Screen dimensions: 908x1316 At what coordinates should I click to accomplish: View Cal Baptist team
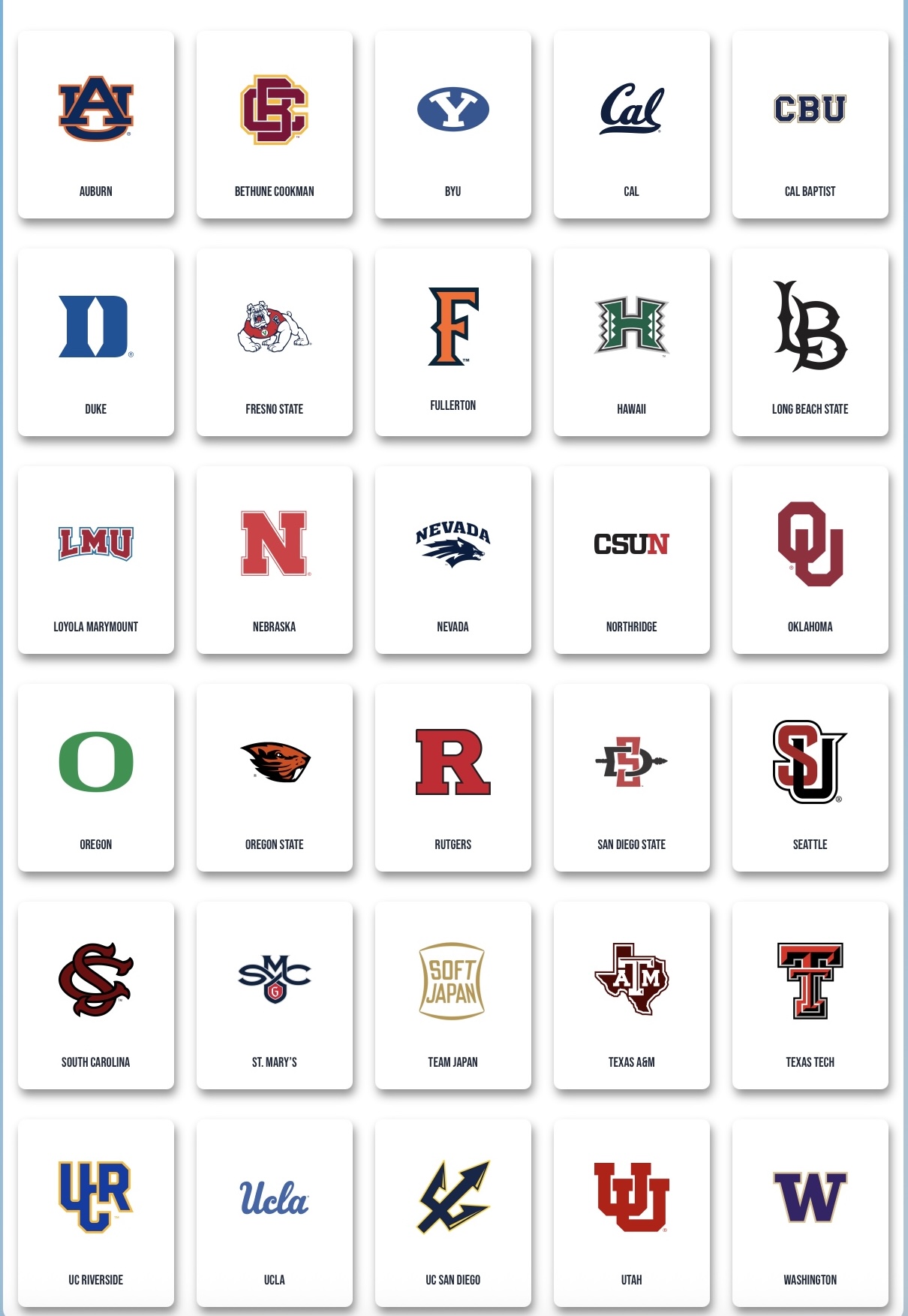(x=810, y=125)
